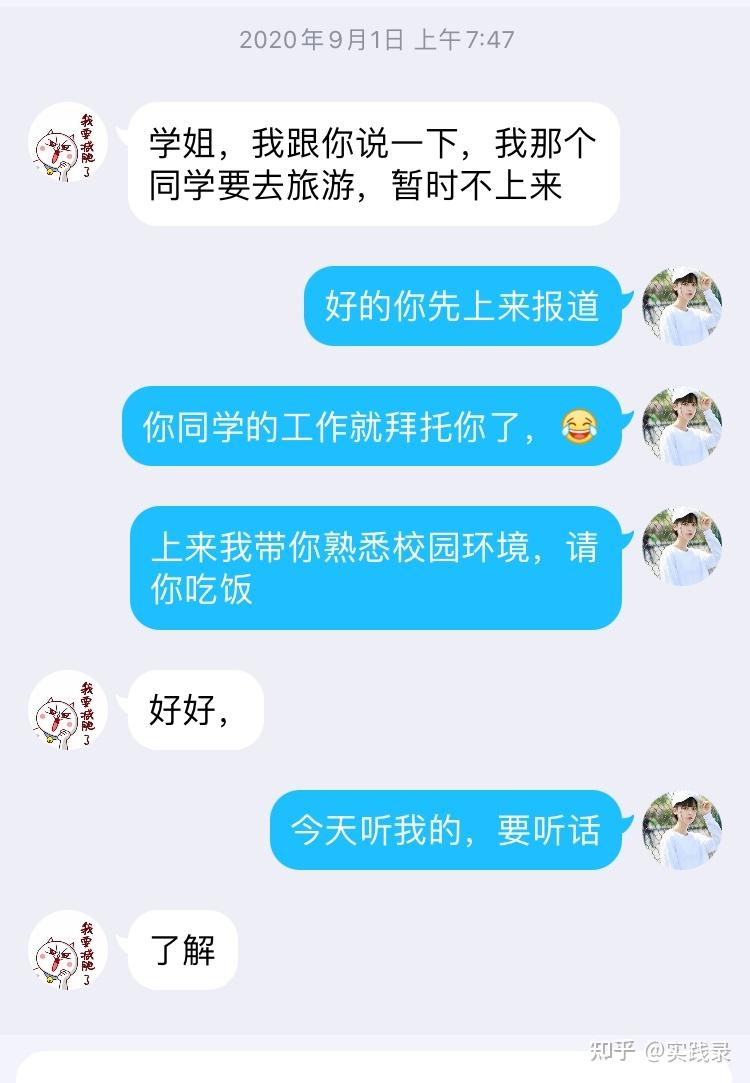
Task: Open the avatar next to 好好 message
Action: pyautogui.click(x=68, y=710)
